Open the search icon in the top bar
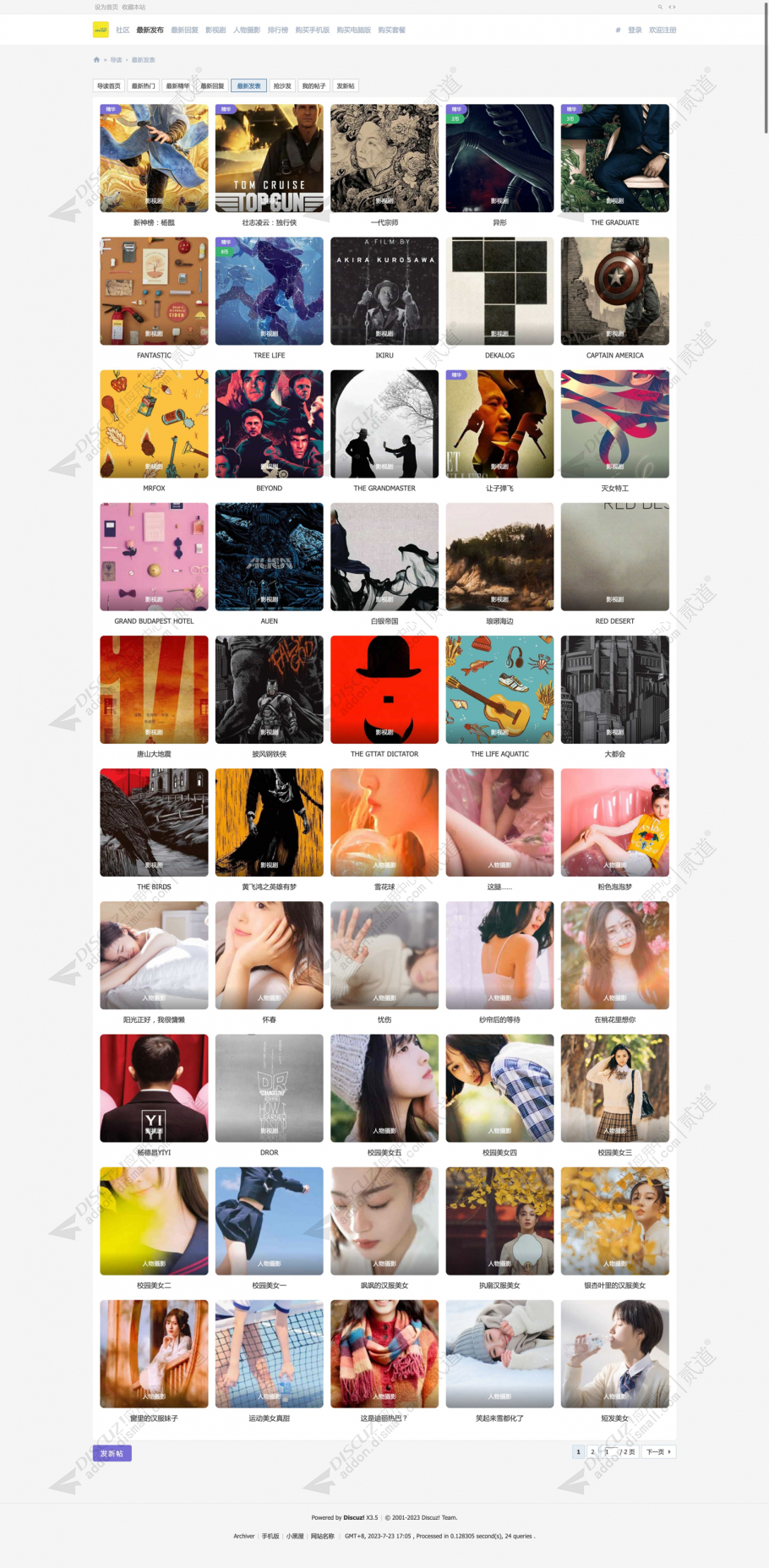The image size is (769, 1568). 660,7
